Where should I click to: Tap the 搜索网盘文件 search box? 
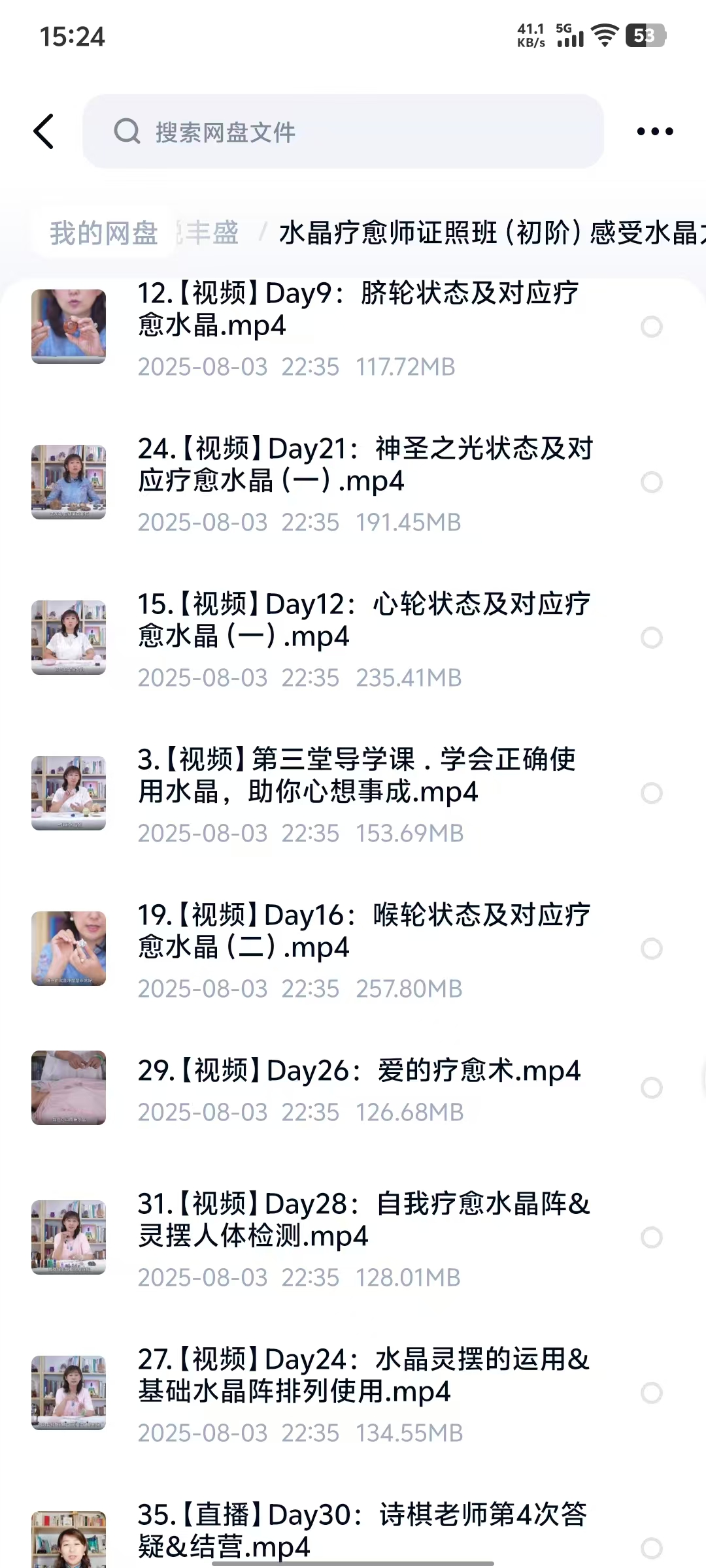tap(343, 131)
